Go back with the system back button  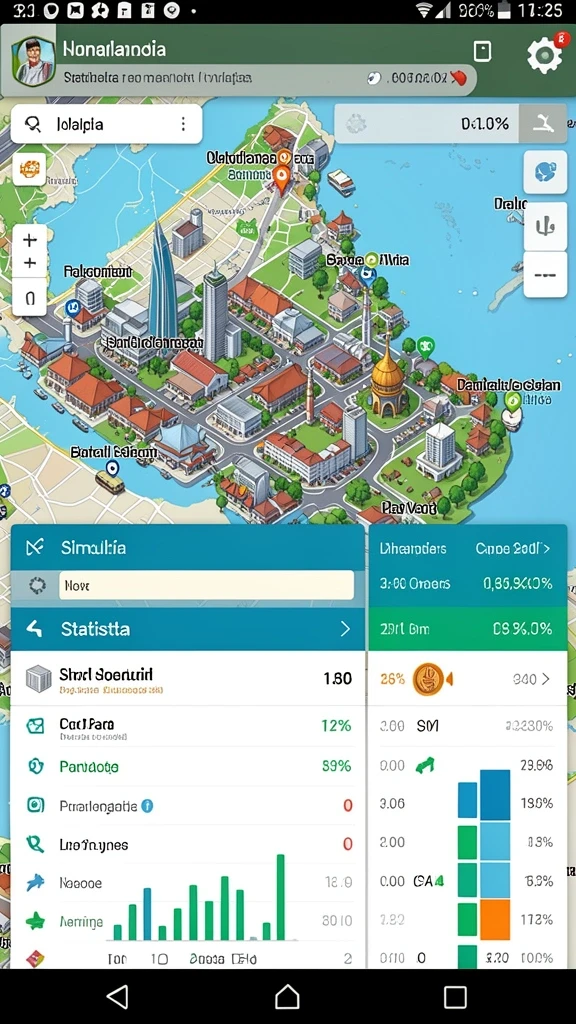pos(118,997)
